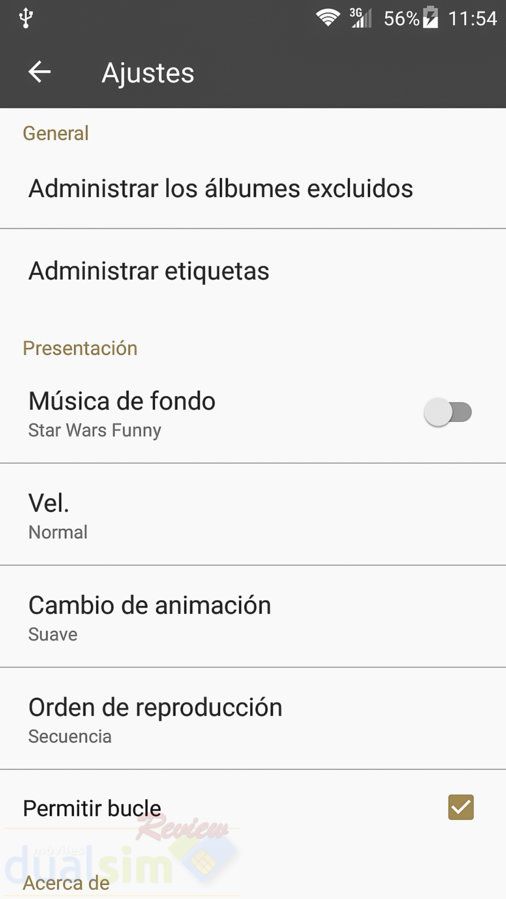
Task: Open the Vel. speed setting
Action: click(x=253, y=515)
